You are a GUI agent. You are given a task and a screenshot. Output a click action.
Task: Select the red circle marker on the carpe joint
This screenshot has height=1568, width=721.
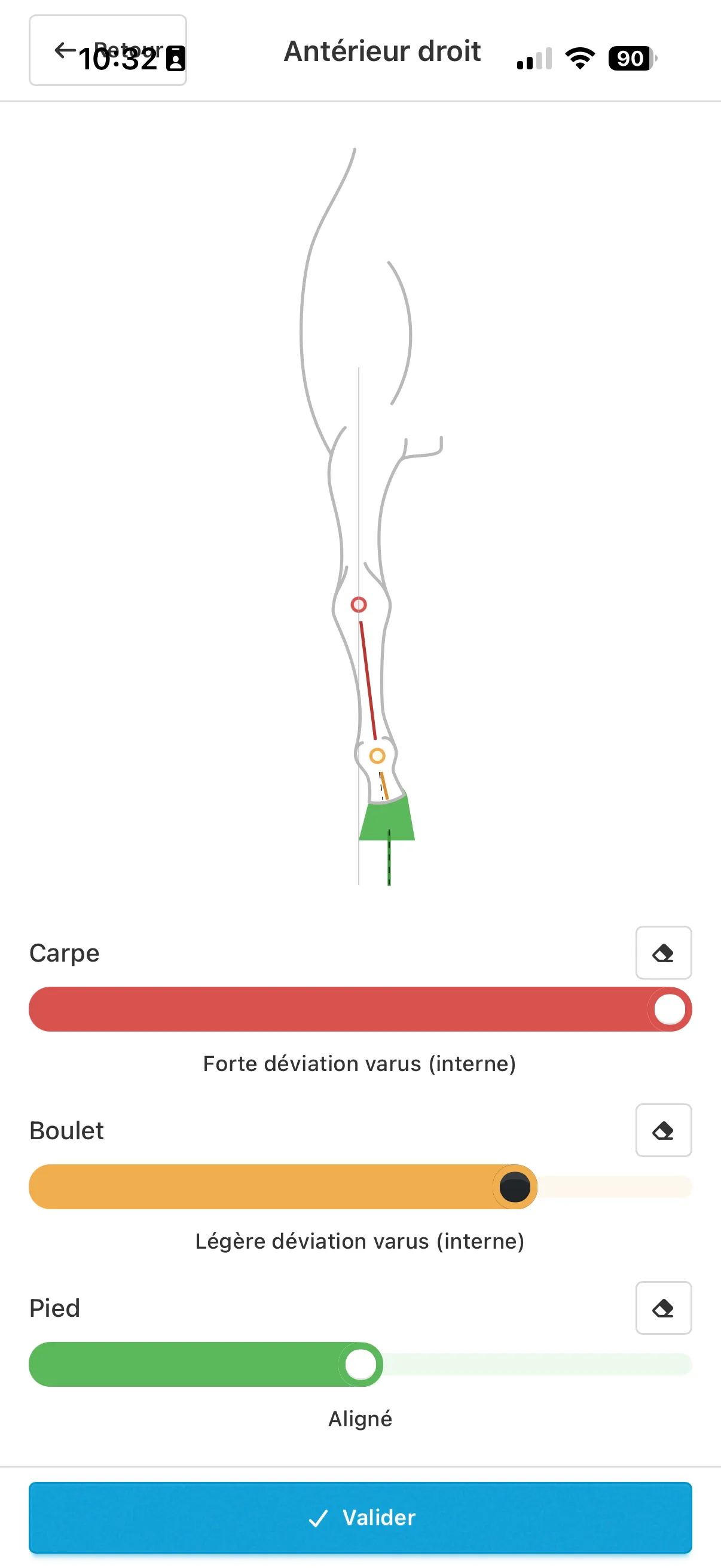358,605
